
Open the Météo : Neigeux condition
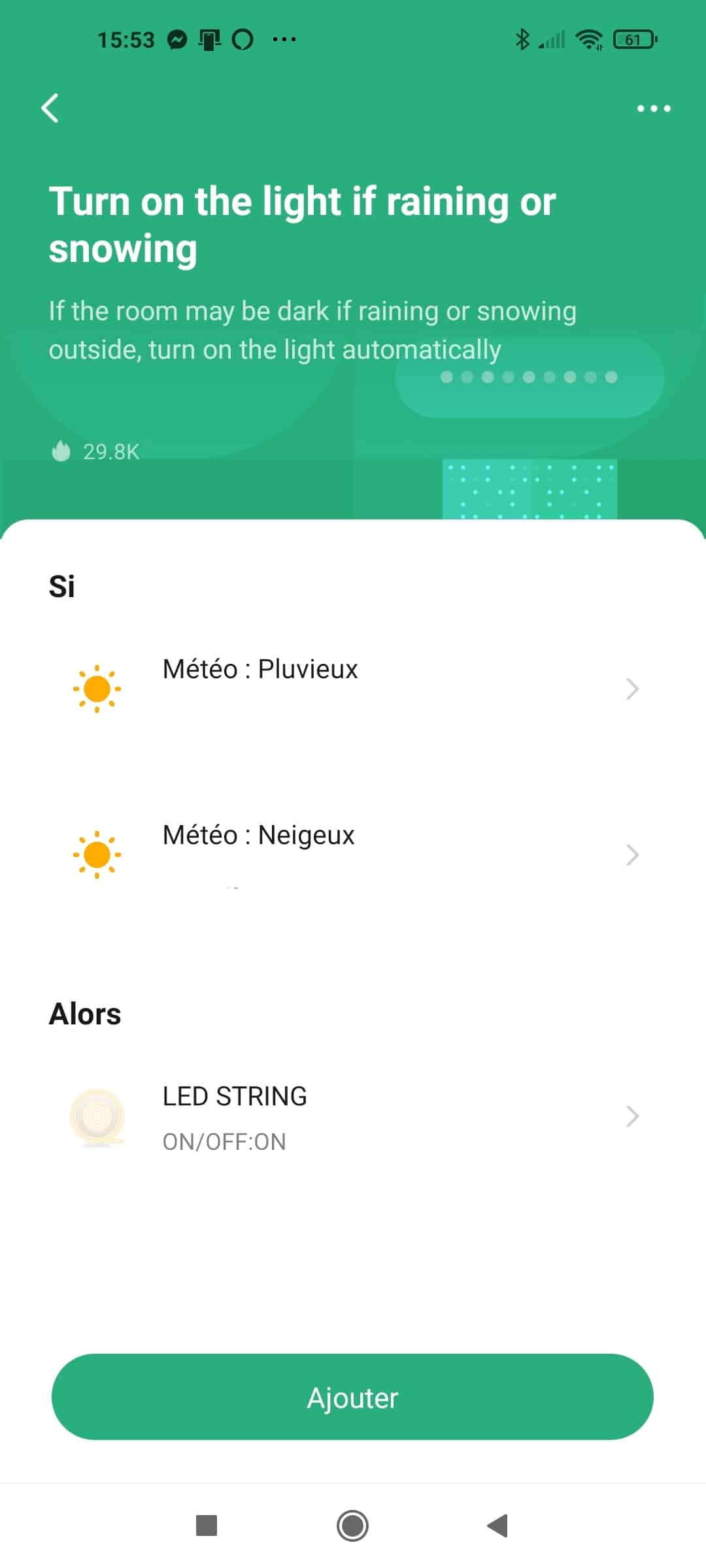[x=353, y=855]
